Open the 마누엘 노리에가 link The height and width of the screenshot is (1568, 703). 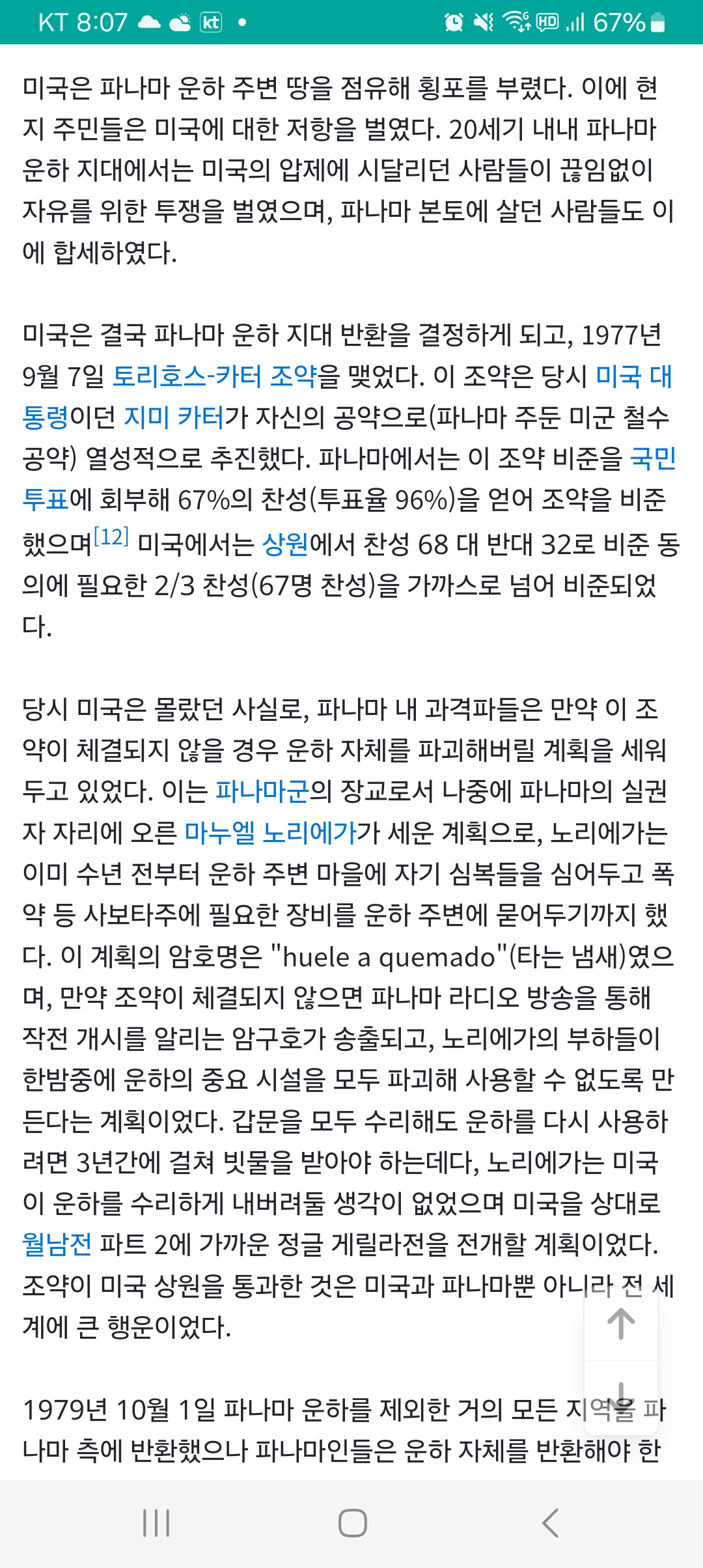[270, 832]
